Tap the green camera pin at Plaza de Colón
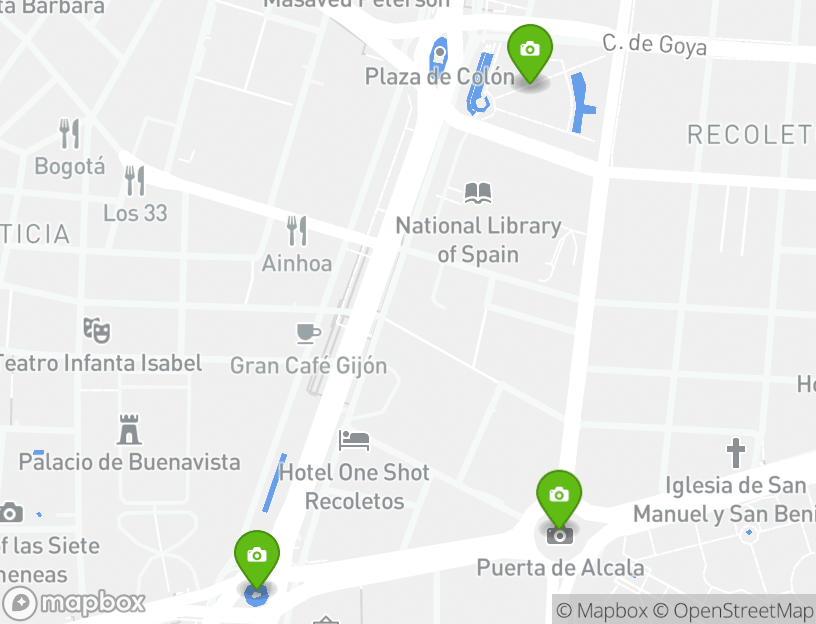The image size is (816, 624). click(x=529, y=50)
